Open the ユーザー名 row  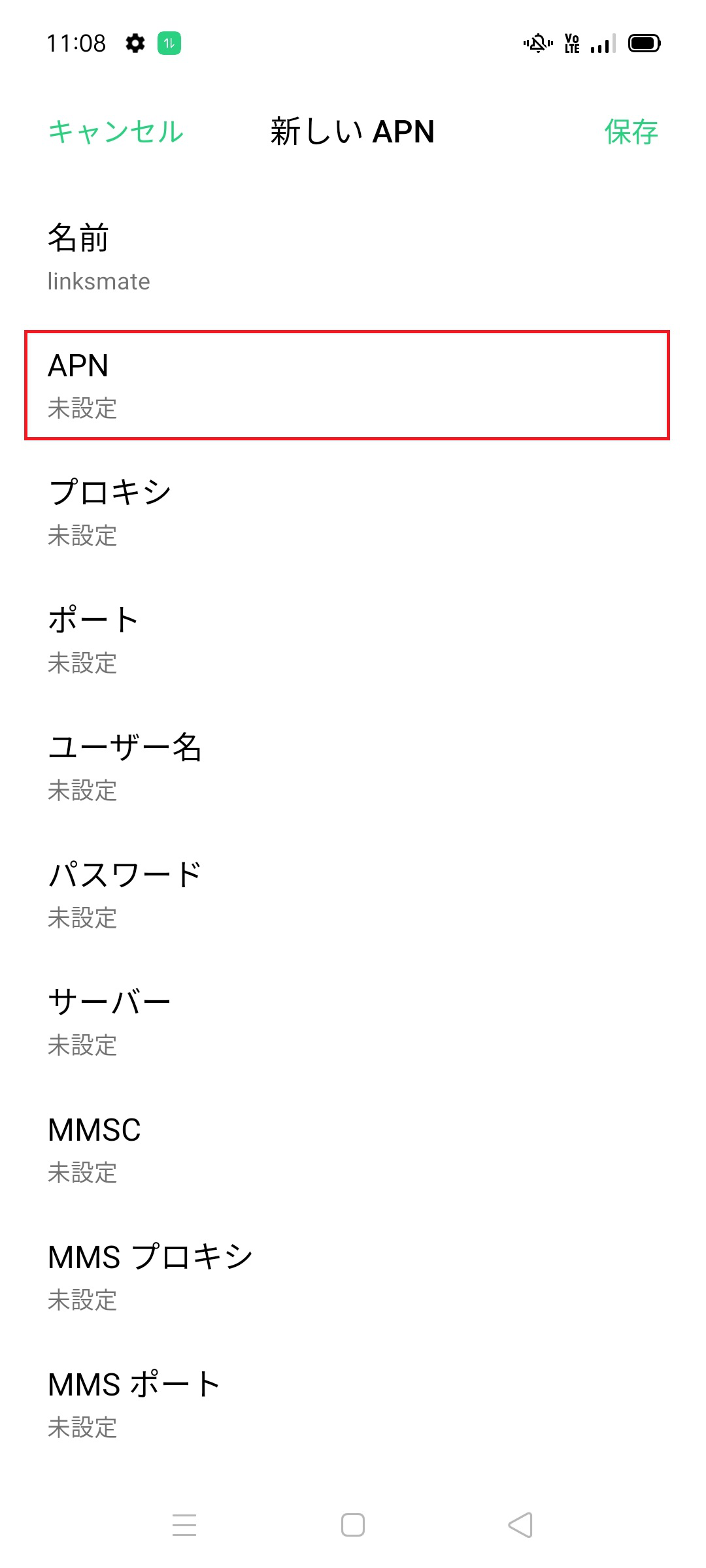[353, 767]
